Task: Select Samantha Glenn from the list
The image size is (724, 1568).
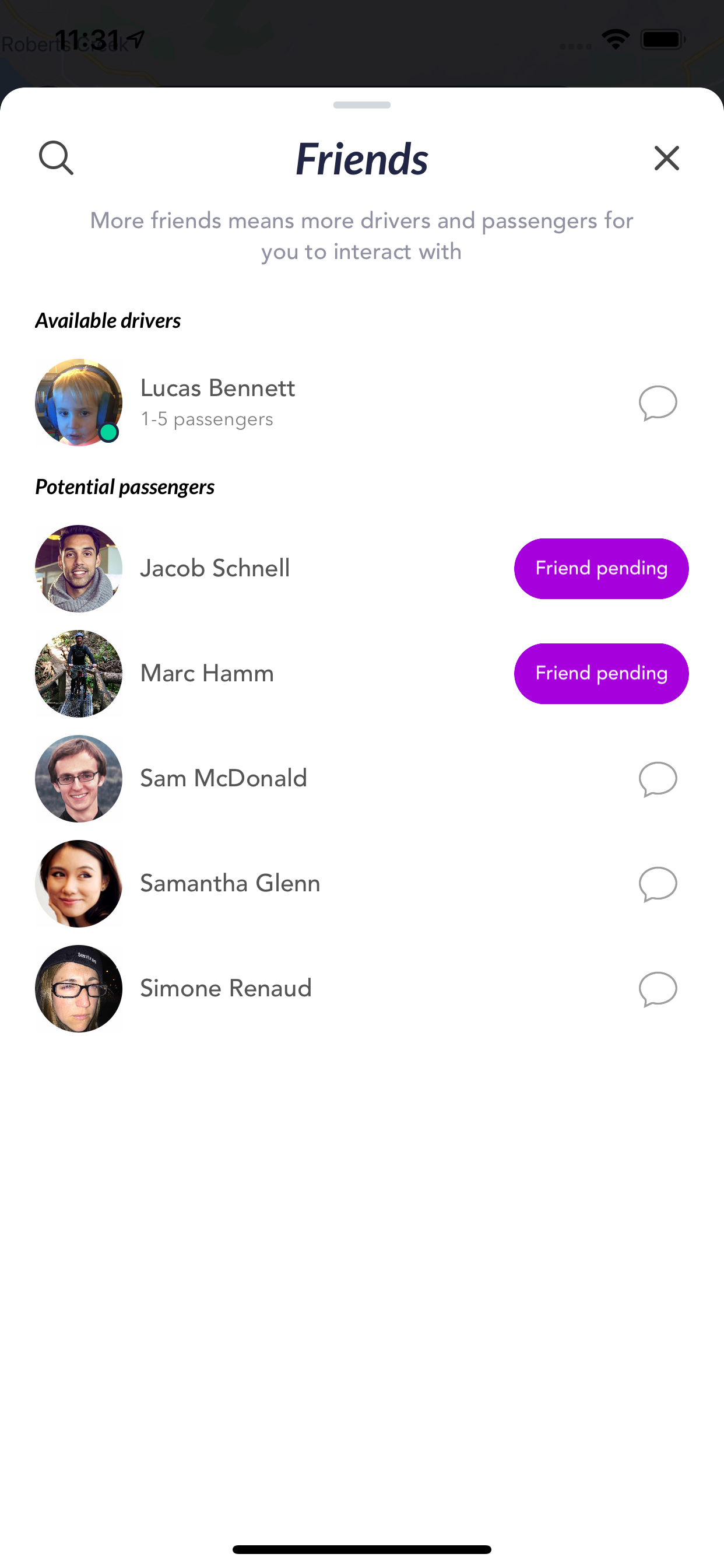Action: click(230, 884)
